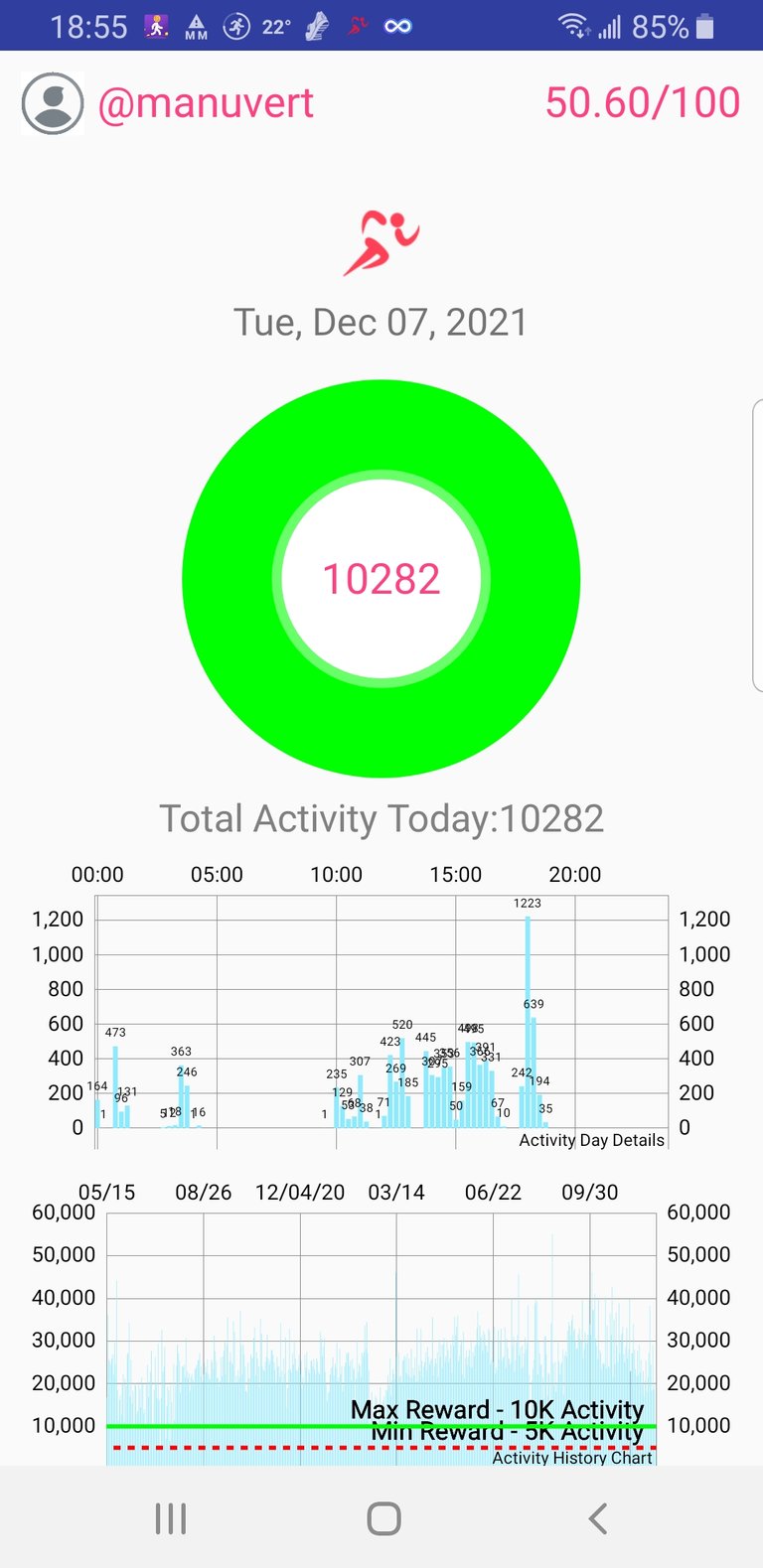
Task: Tap the green activity count circle
Action: coord(381,579)
